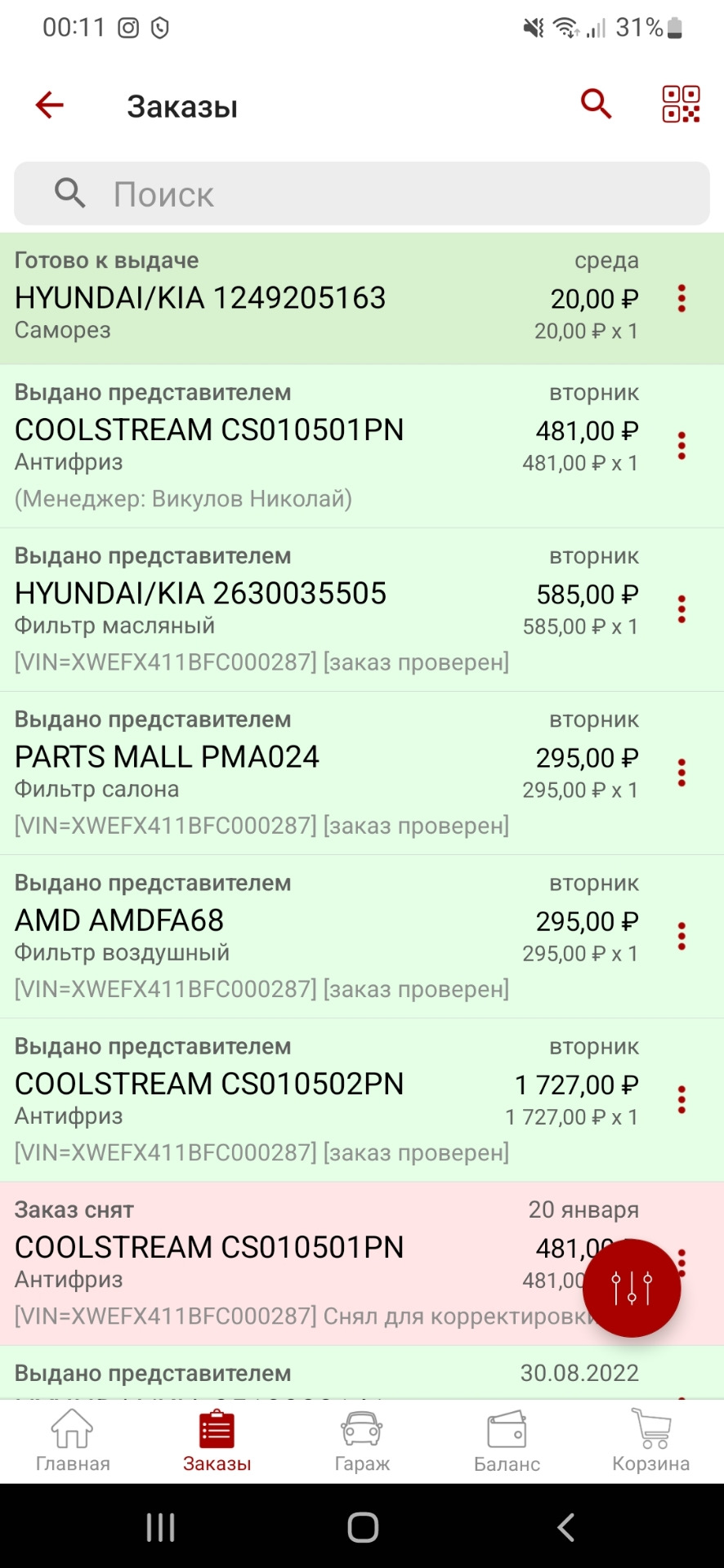Switch to the Баланс tab

click(x=507, y=1440)
